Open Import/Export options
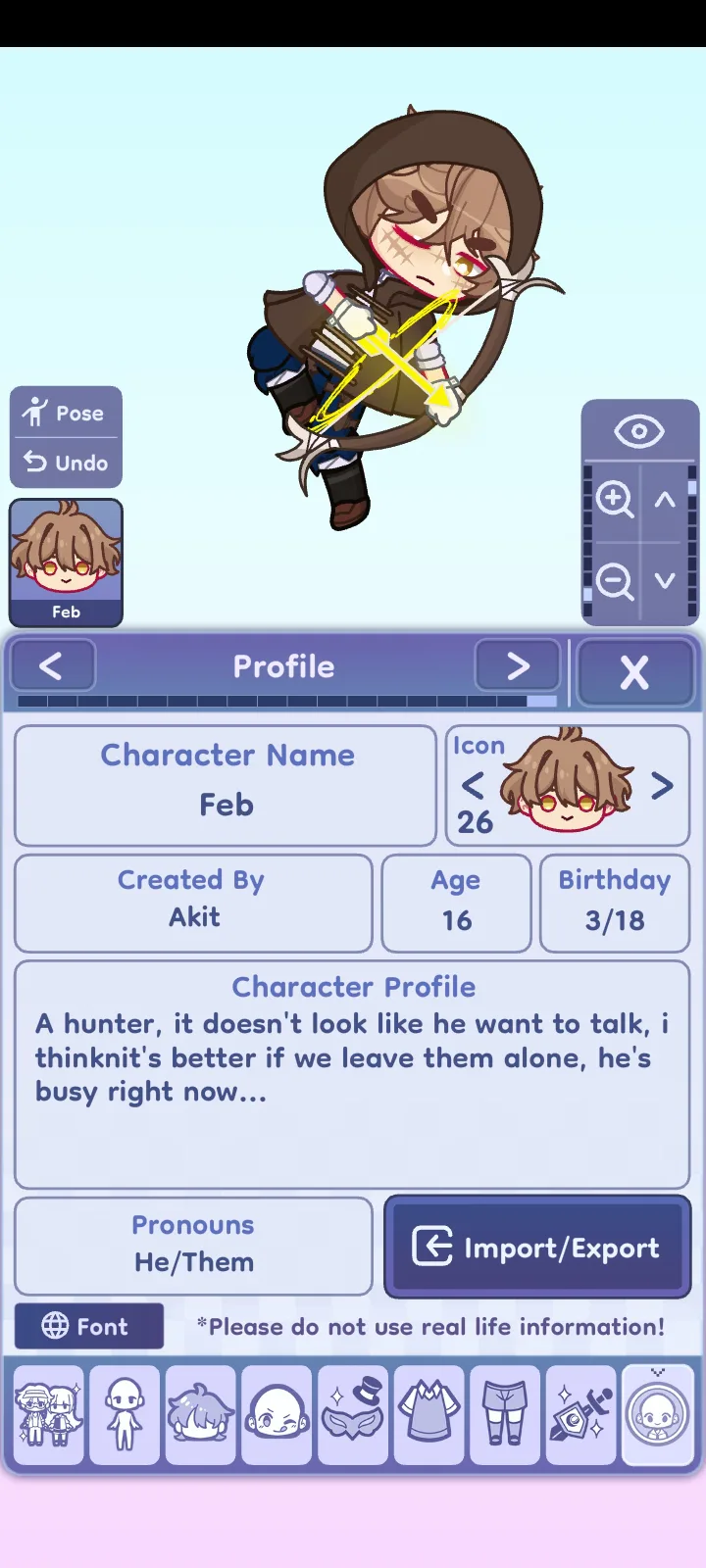This screenshot has width=706, height=1568. 537,1248
